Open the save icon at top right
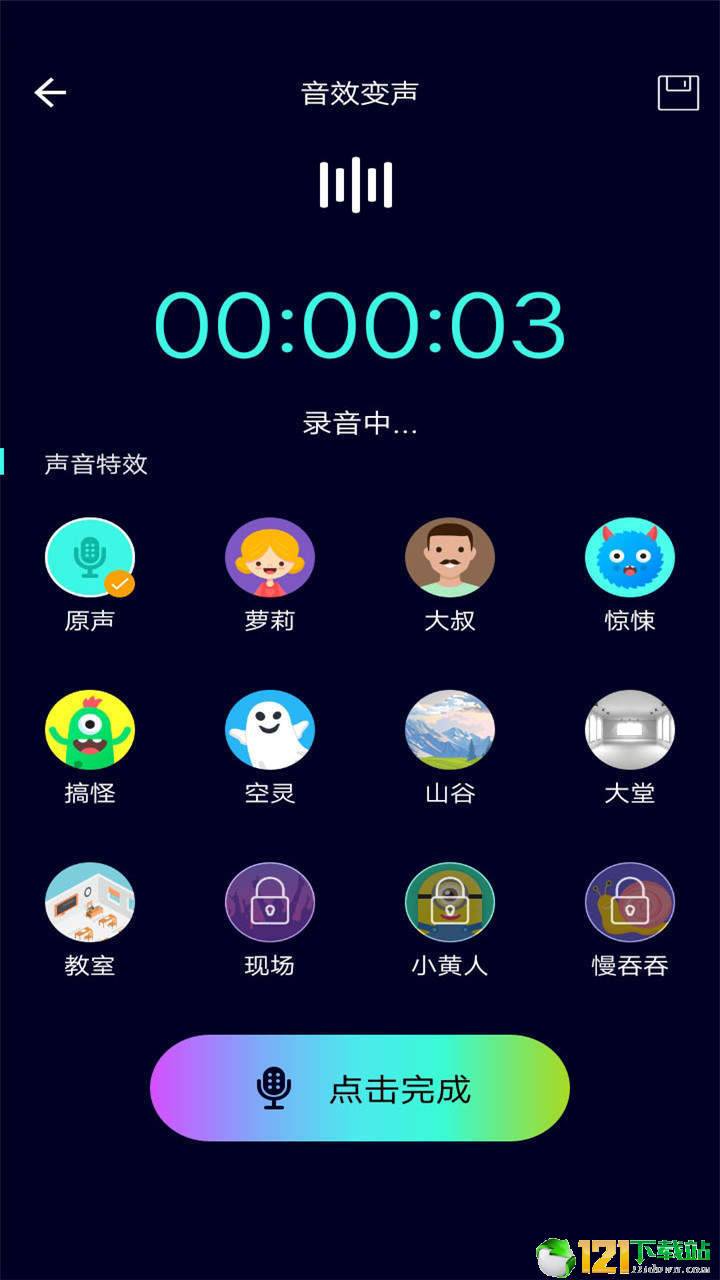 tap(678, 93)
